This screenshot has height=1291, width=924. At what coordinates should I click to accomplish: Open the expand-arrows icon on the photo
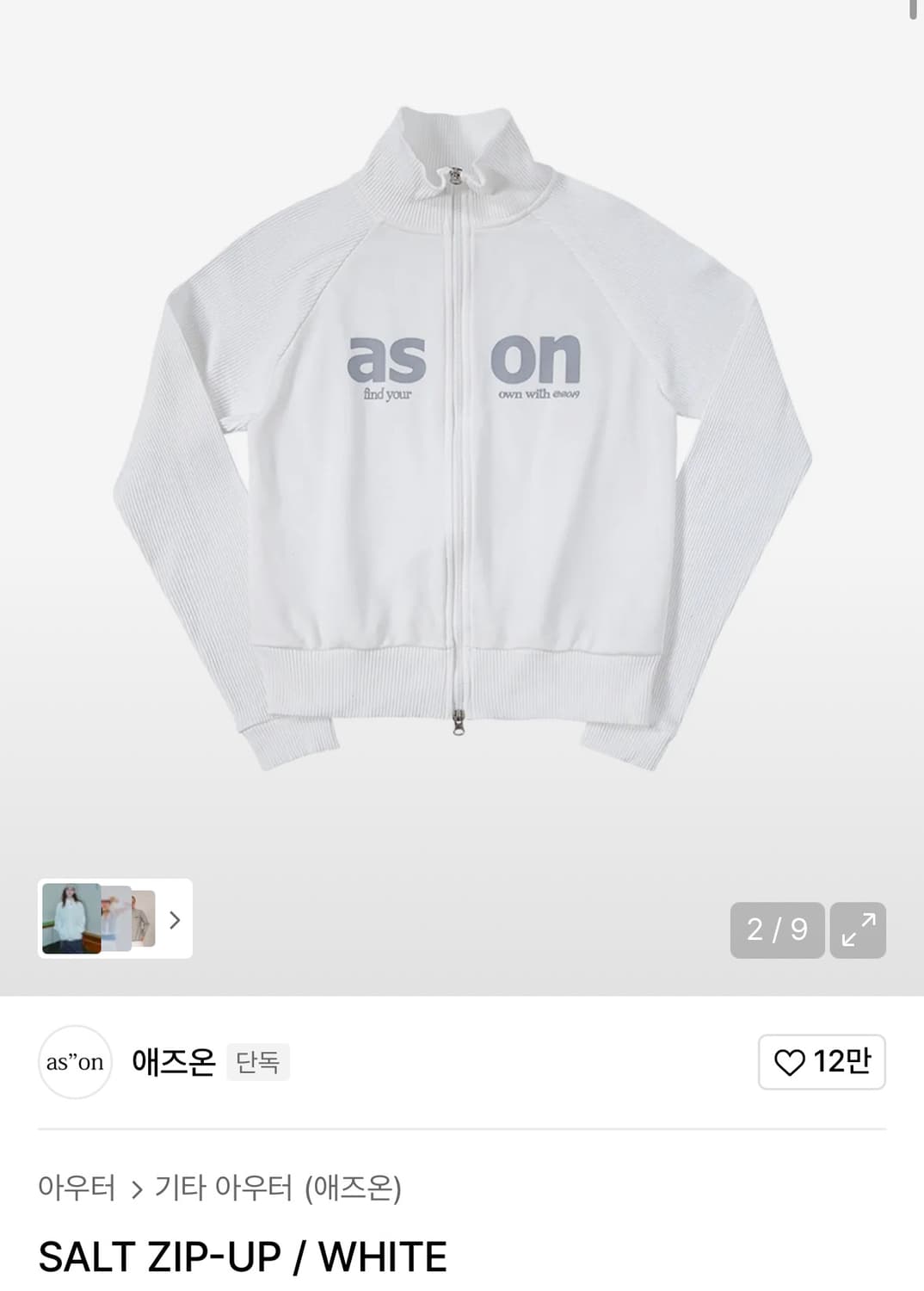pyautogui.click(x=857, y=930)
